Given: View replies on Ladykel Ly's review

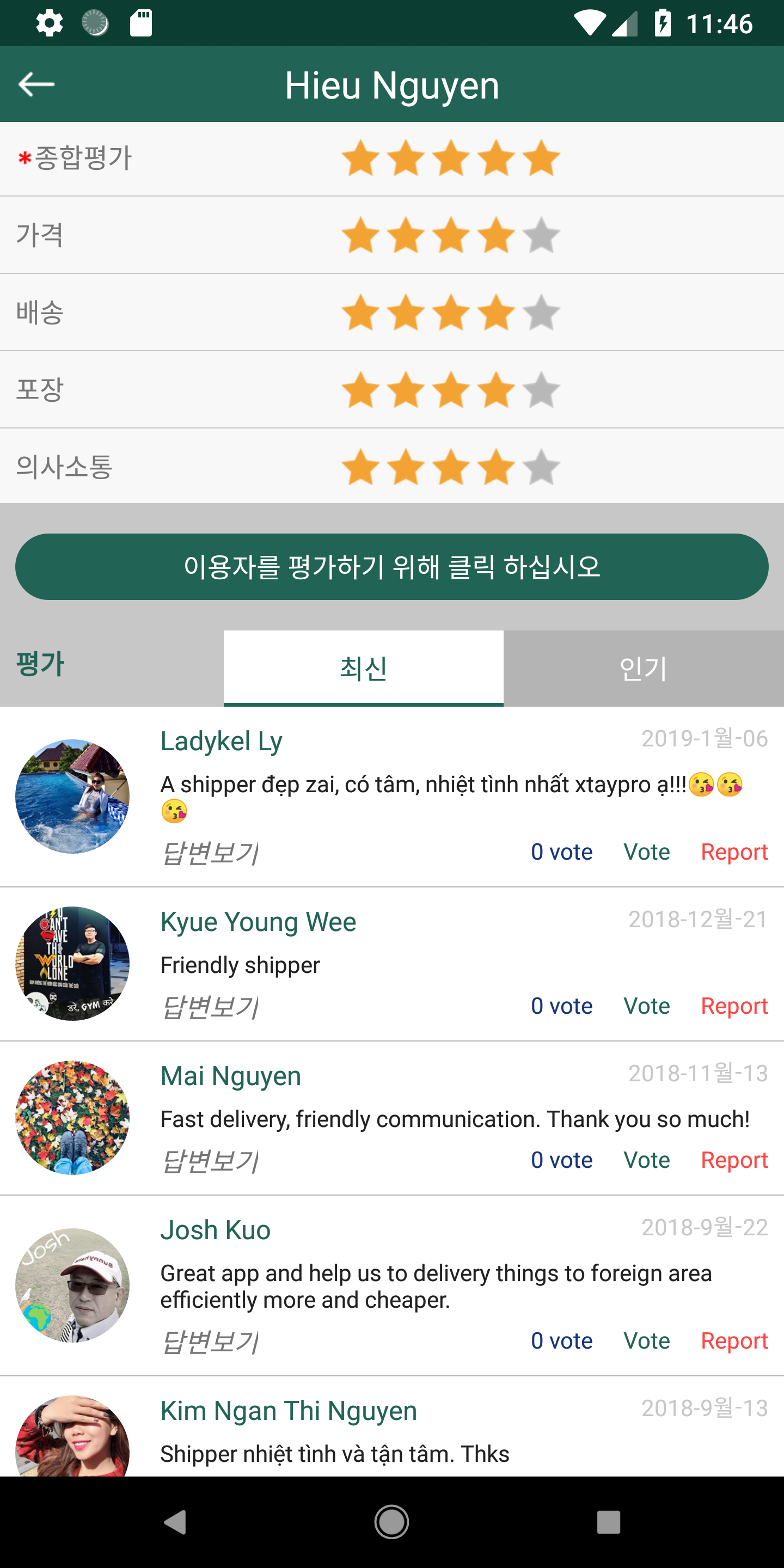Looking at the screenshot, I should coord(210,852).
